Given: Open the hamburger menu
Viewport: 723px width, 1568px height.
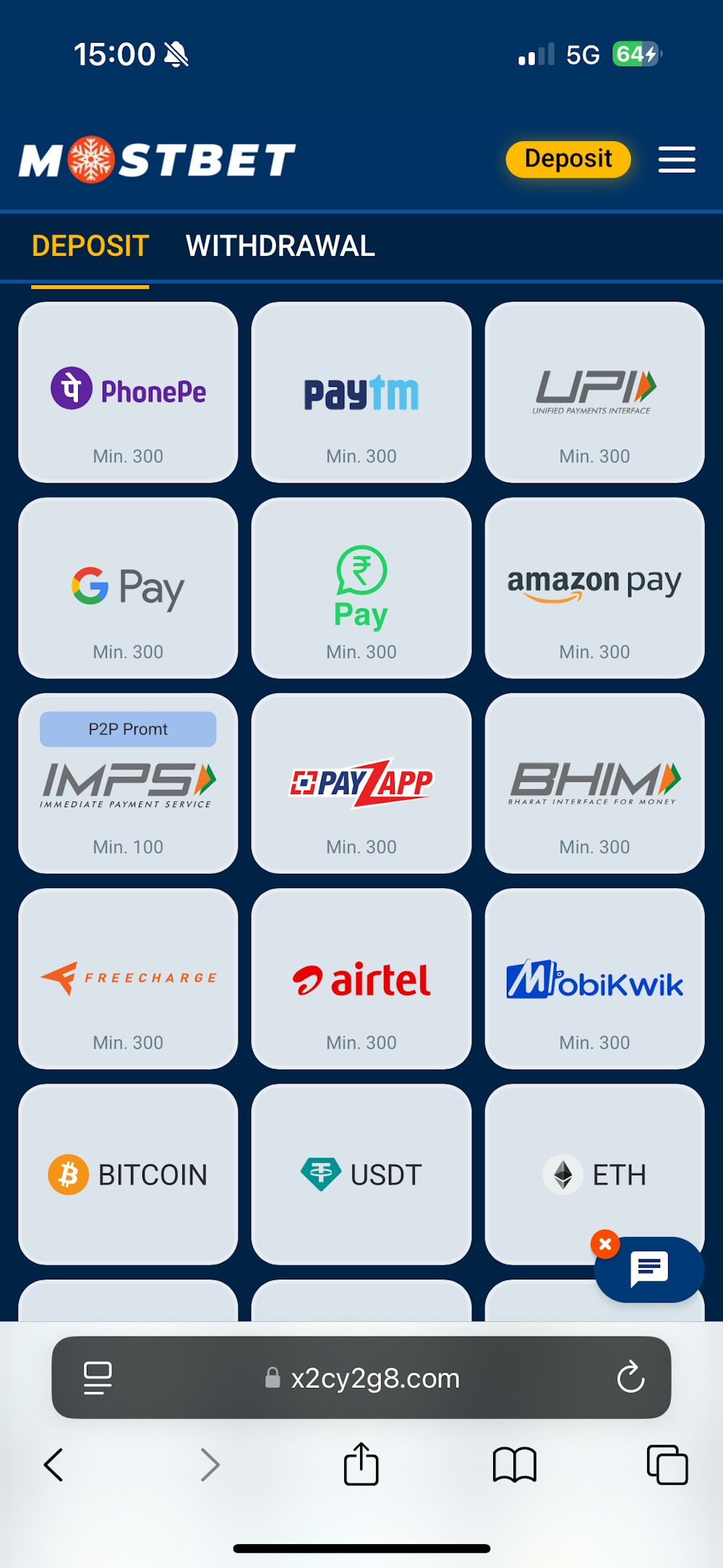Looking at the screenshot, I should pos(677,160).
